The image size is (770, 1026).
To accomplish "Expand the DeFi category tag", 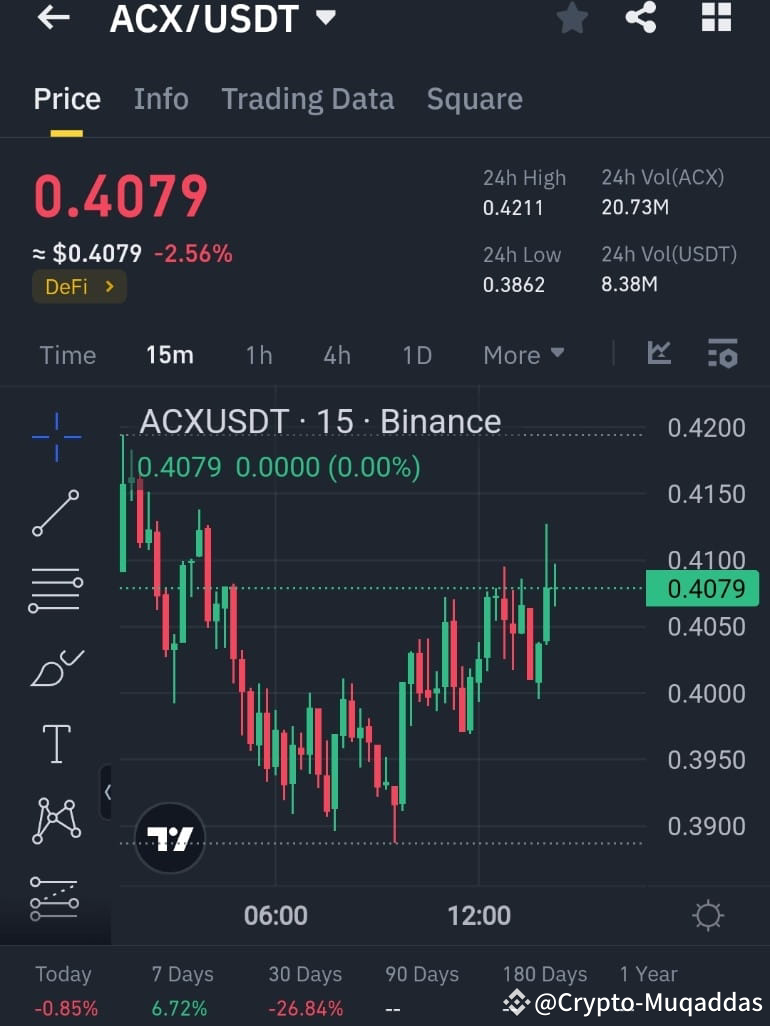I will pyautogui.click(x=79, y=286).
